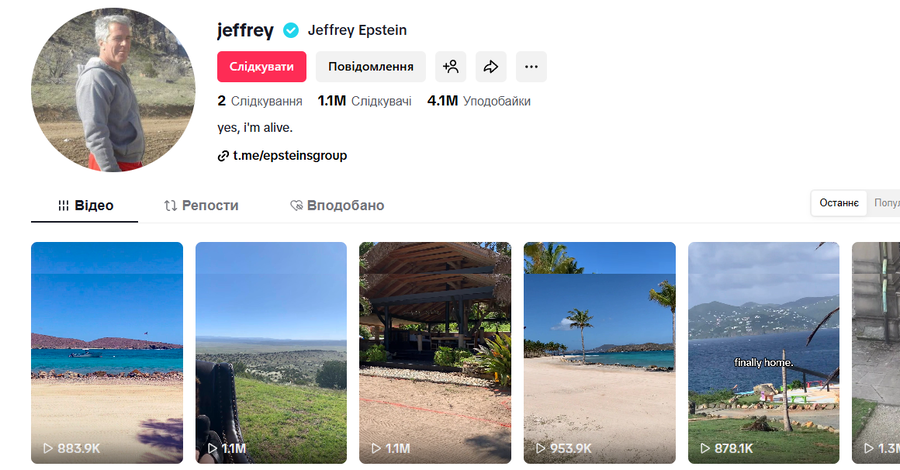Select the Останнє sort option

point(839,203)
